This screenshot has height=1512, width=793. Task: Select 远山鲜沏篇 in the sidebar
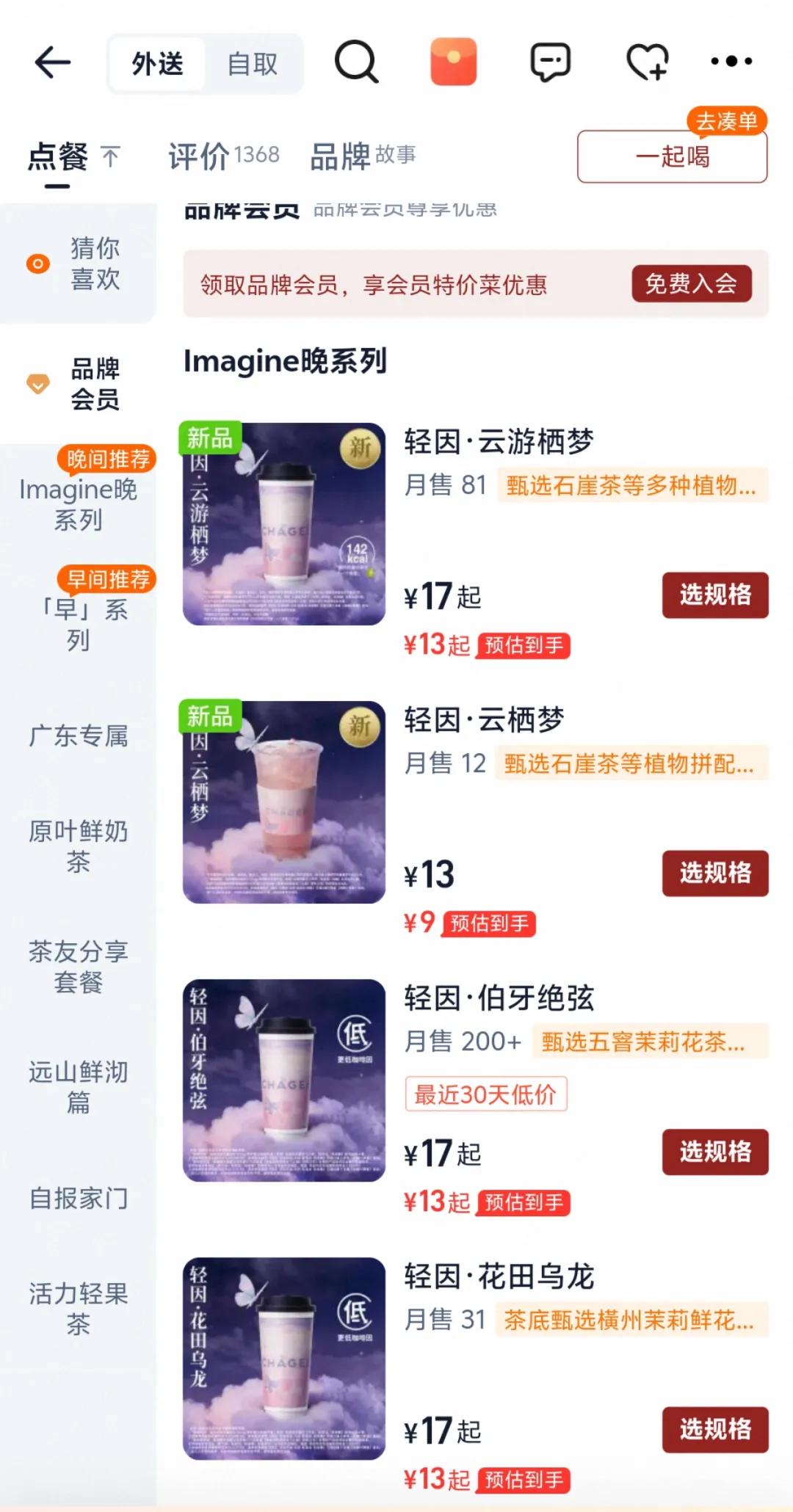pos(79,1087)
